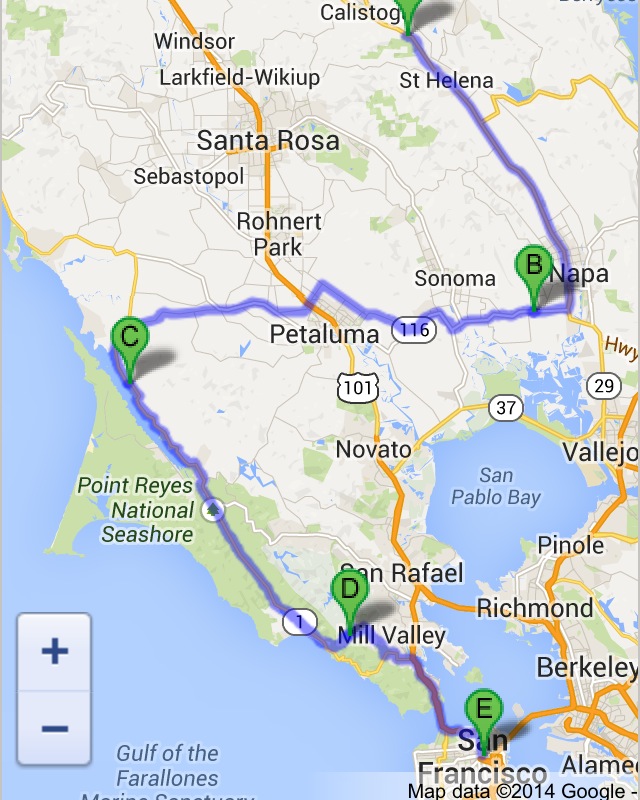Zoom in on the map
The image size is (640, 800).
click(x=54, y=652)
